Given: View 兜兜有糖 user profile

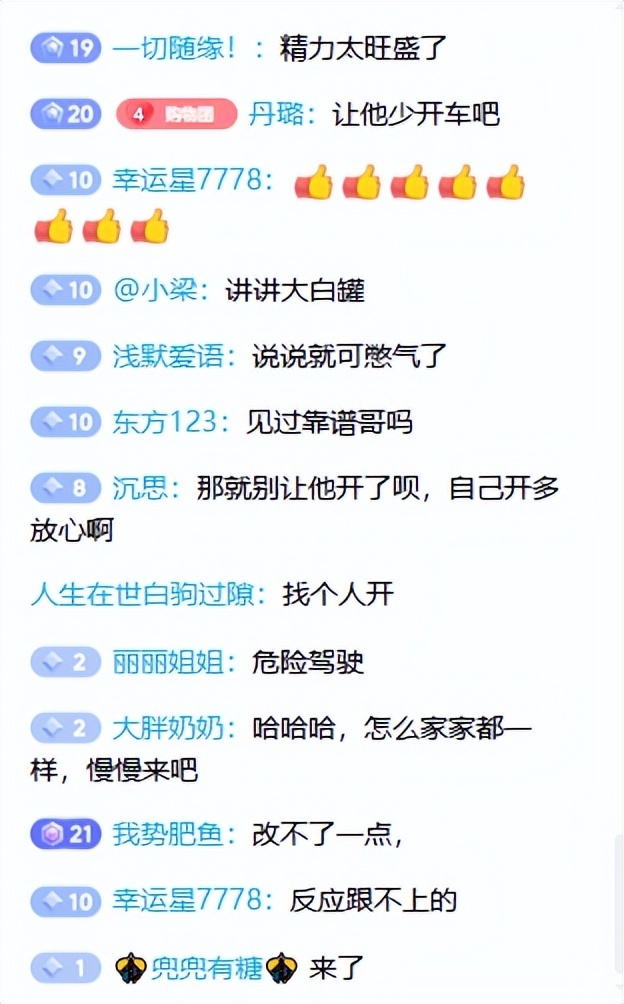Looking at the screenshot, I should click(x=207, y=967).
